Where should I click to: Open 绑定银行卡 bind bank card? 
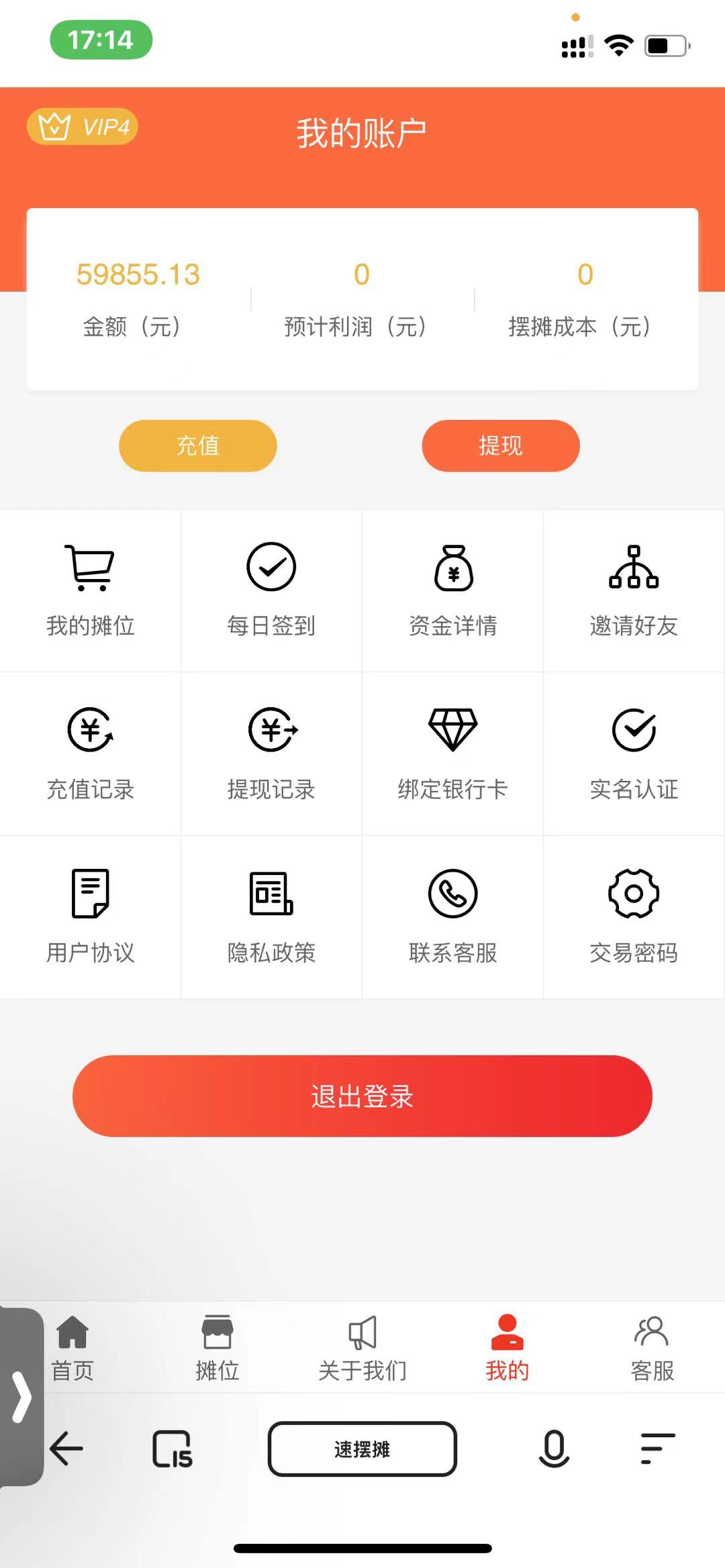pyautogui.click(x=453, y=753)
